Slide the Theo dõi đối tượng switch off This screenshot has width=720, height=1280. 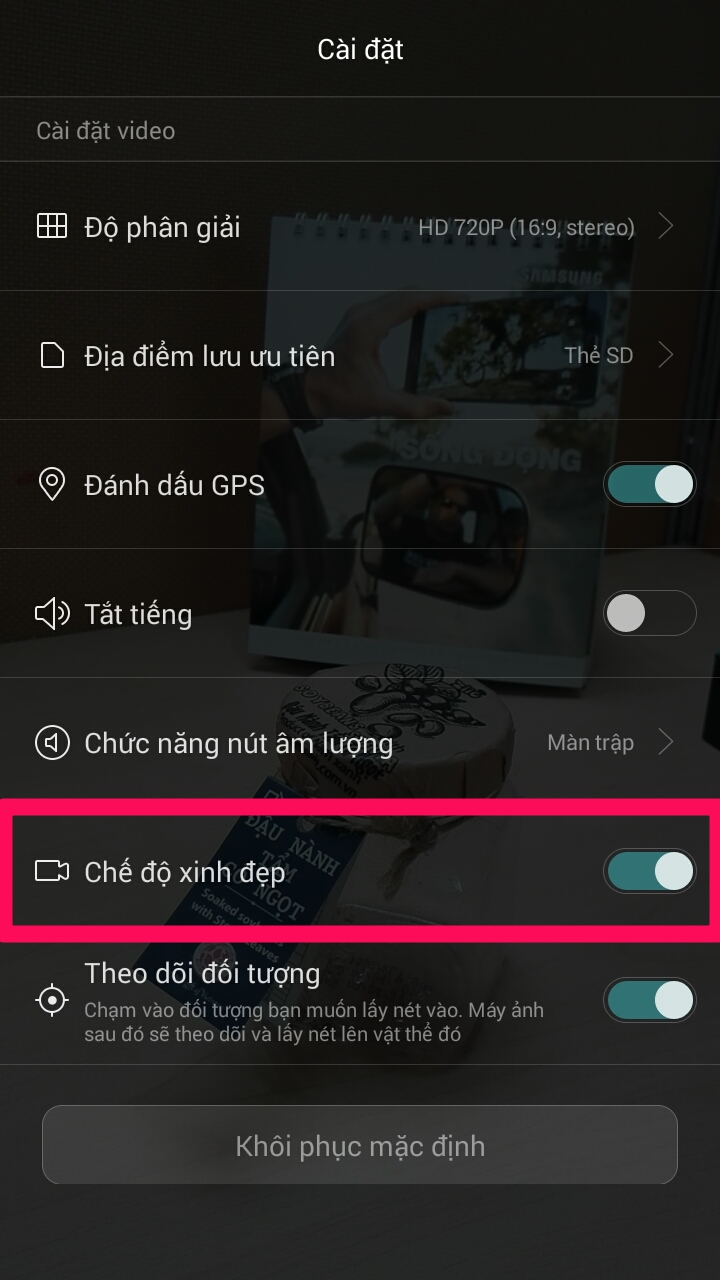(x=649, y=1000)
